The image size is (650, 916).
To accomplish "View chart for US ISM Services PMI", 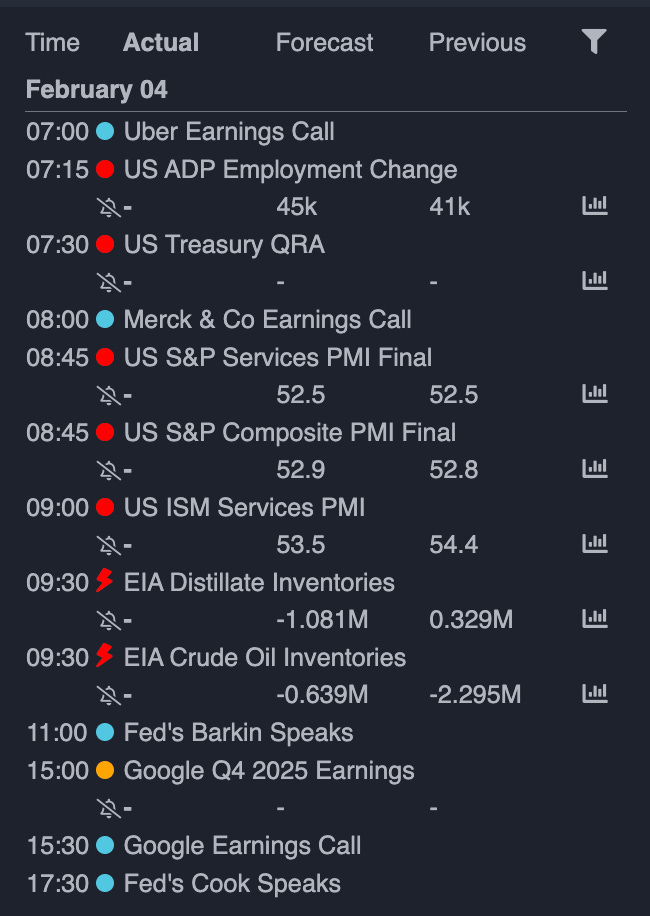I will click(595, 544).
